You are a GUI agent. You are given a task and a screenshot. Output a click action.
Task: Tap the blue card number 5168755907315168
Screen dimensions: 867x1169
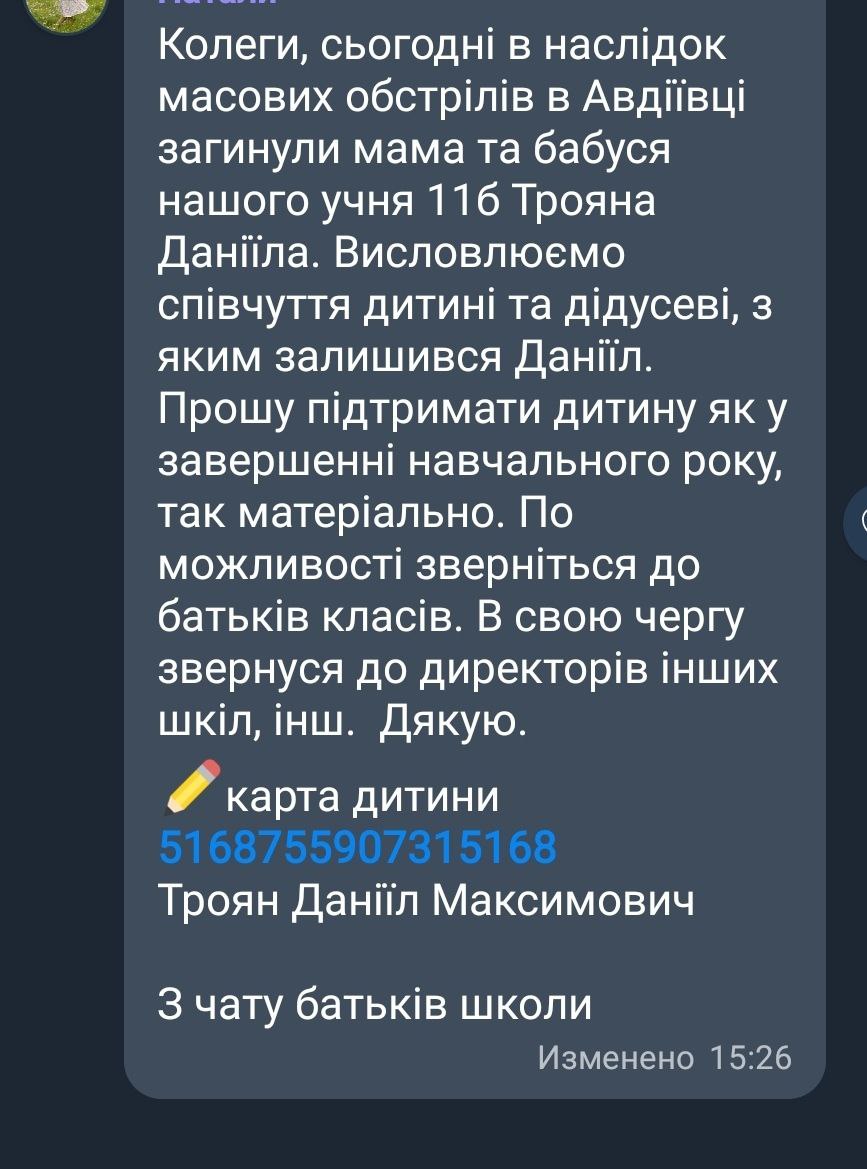(x=357, y=848)
